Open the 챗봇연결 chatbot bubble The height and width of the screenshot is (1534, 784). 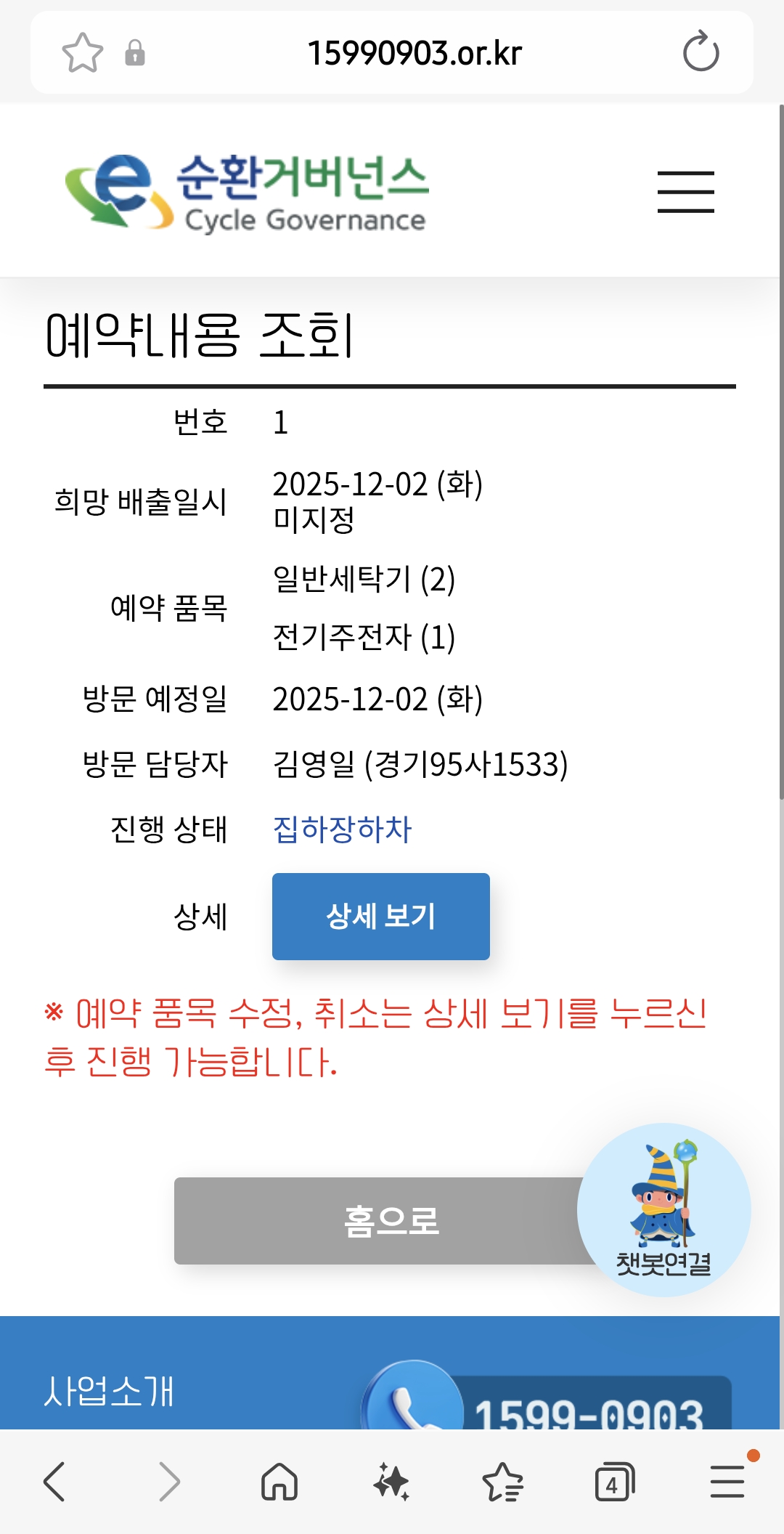[x=663, y=1209]
